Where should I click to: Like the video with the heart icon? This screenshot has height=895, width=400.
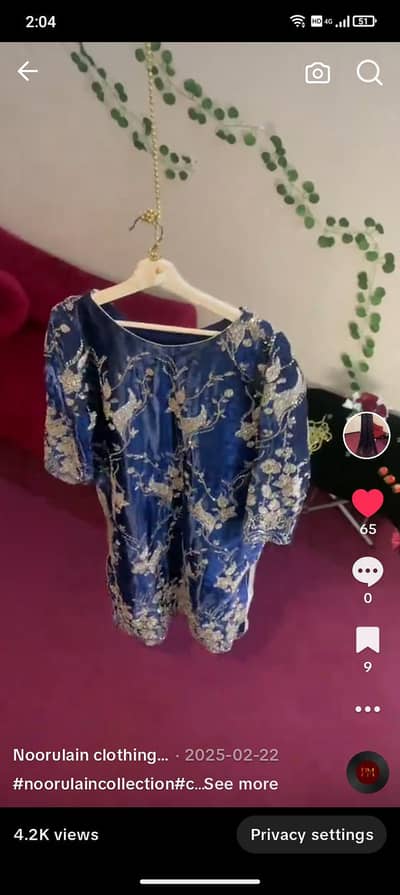pyautogui.click(x=367, y=503)
